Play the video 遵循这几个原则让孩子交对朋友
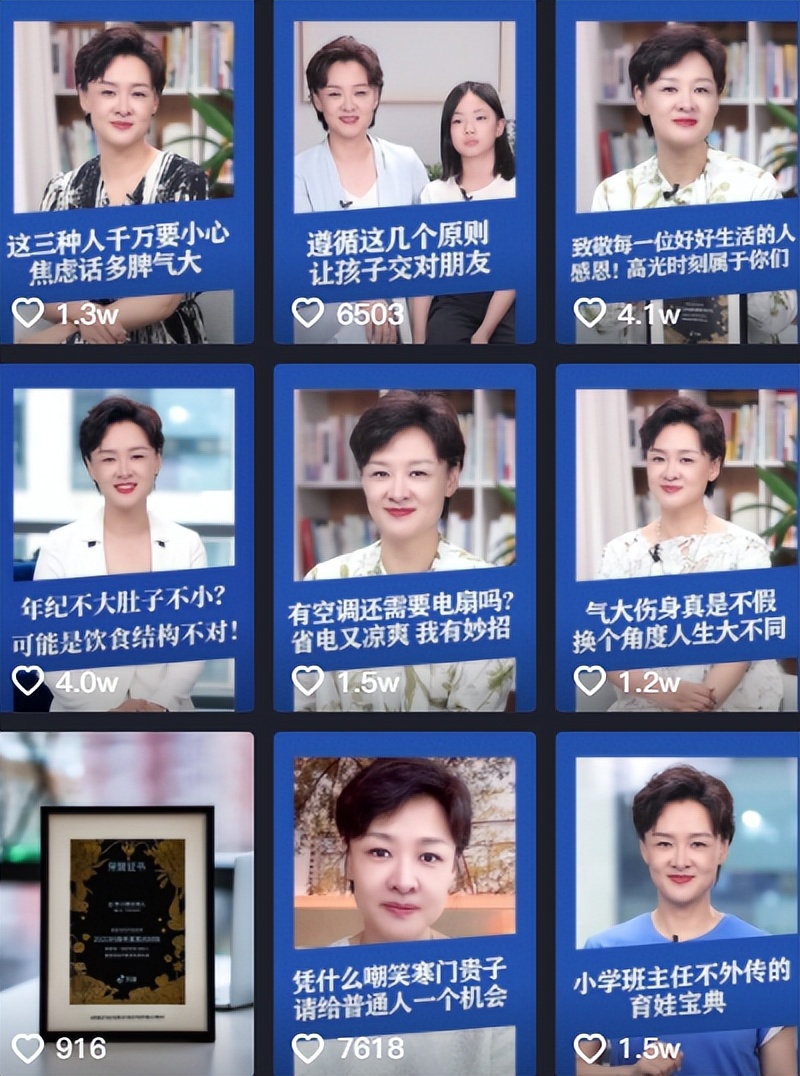 pyautogui.click(x=404, y=170)
